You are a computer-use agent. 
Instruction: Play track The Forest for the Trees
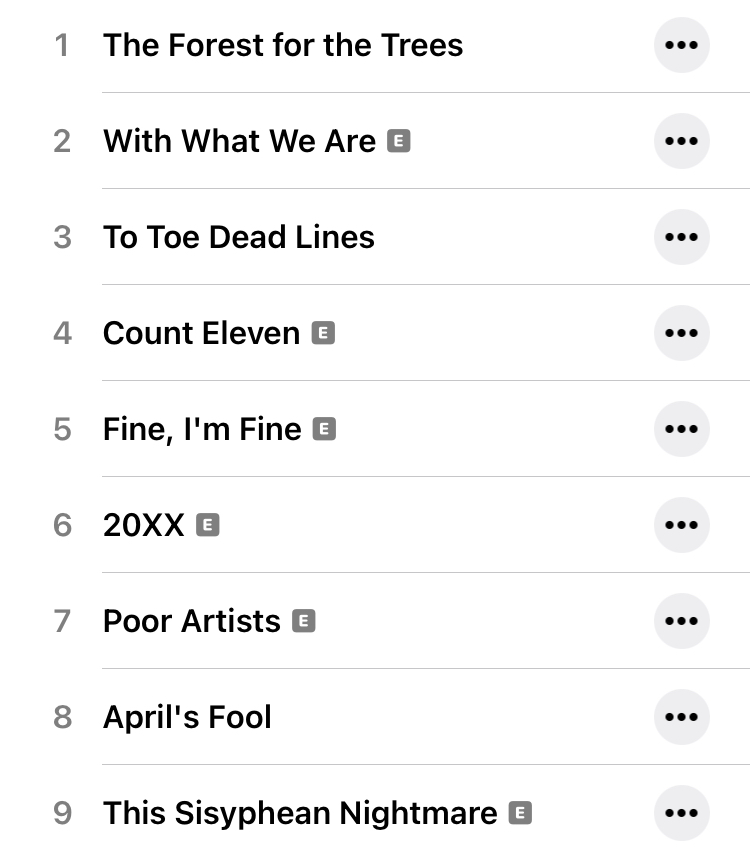pos(283,45)
